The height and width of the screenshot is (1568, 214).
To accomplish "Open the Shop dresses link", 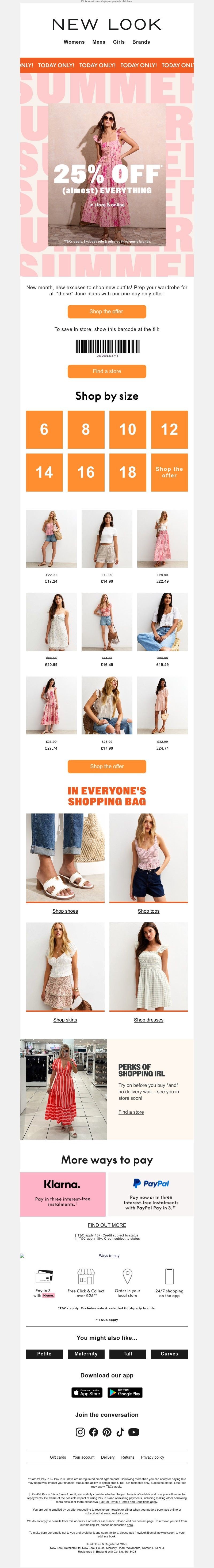I will coord(148,1020).
